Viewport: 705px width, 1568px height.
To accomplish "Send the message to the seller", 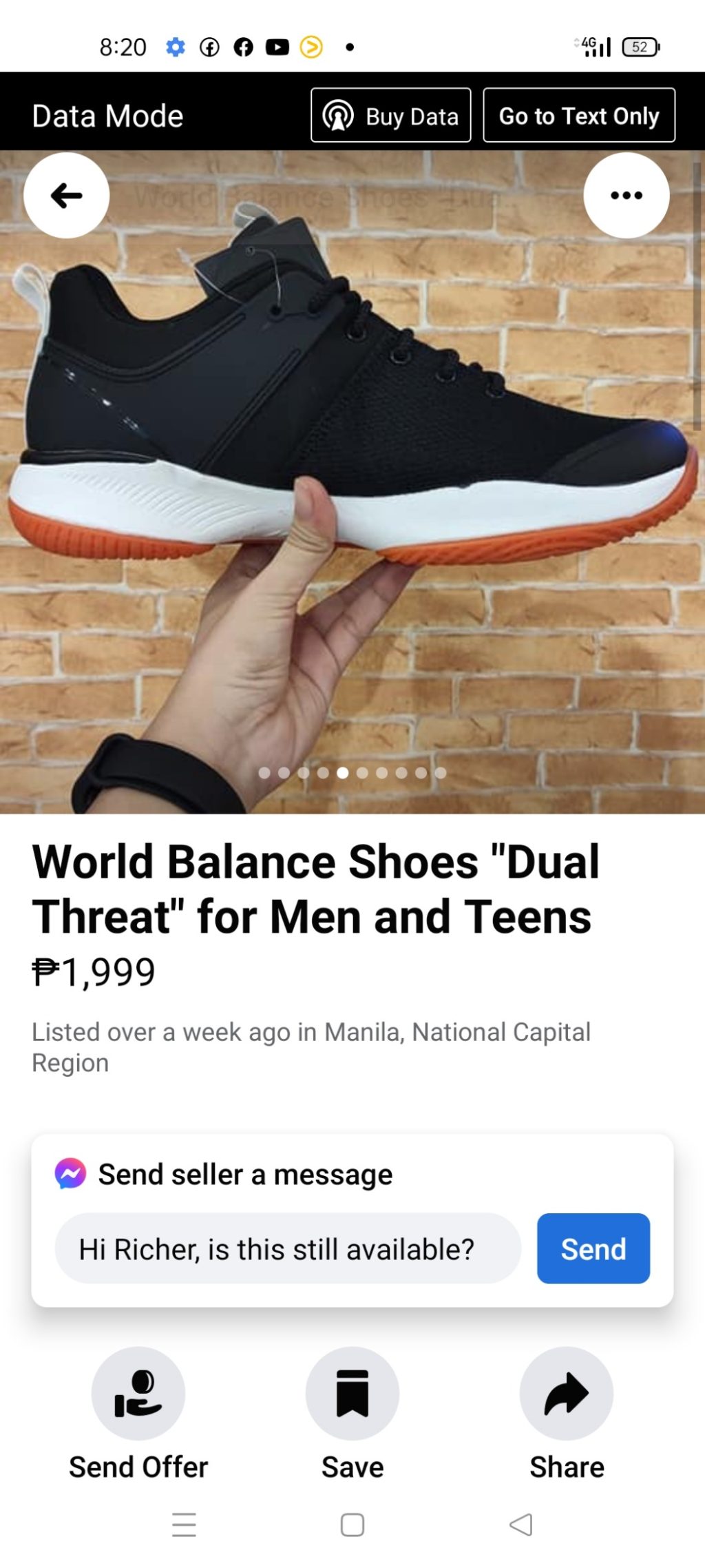I will pyautogui.click(x=593, y=1248).
